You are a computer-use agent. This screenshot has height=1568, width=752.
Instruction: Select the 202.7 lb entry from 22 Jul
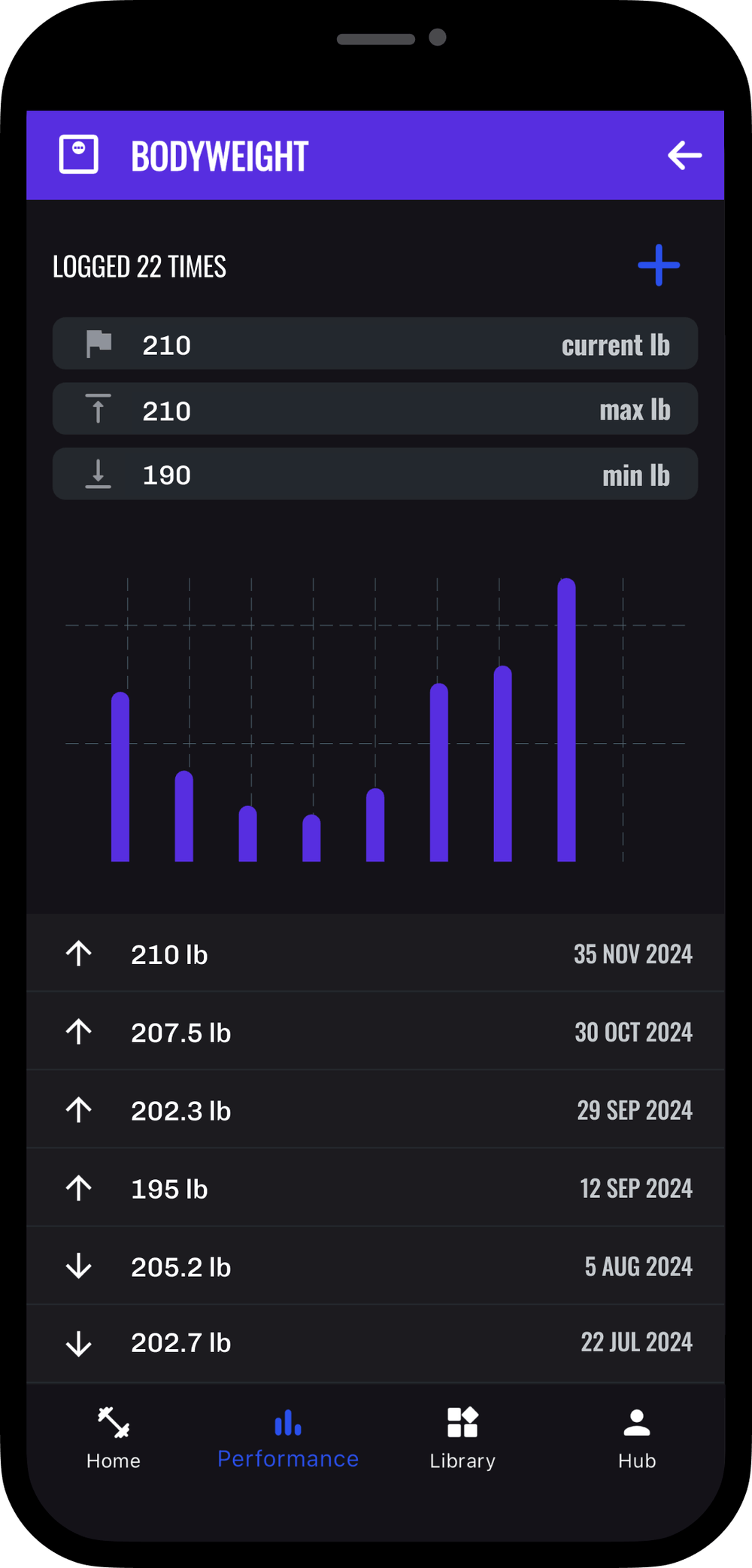375,1343
